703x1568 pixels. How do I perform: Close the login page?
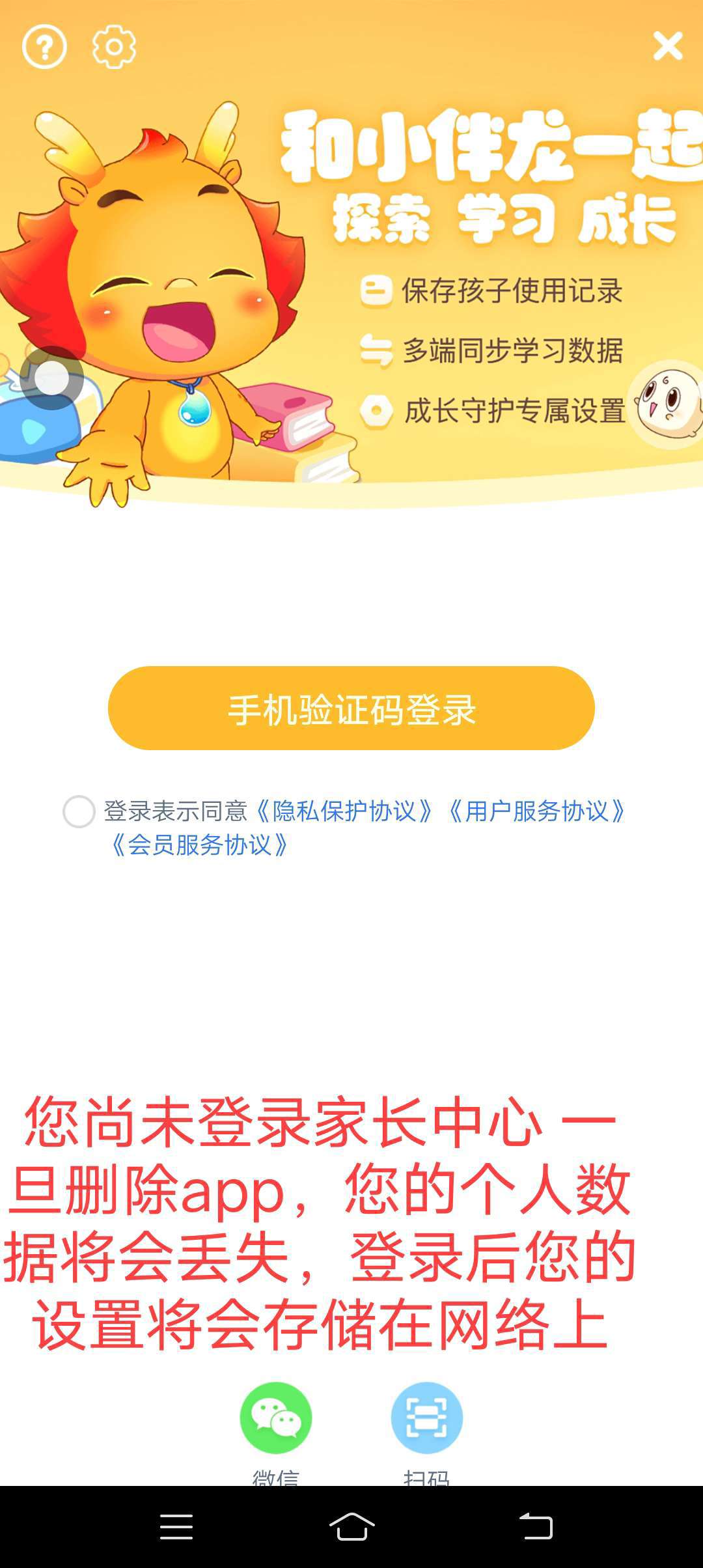point(668,46)
